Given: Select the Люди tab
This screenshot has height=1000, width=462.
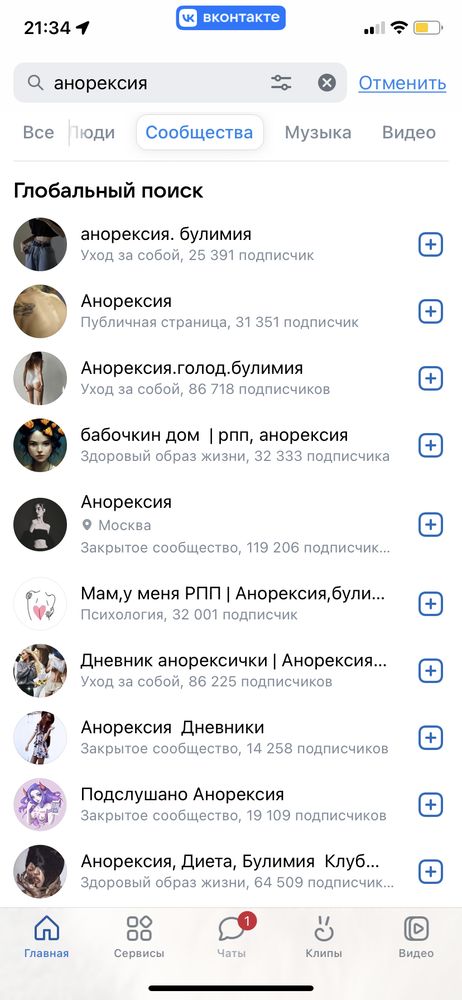Looking at the screenshot, I should [x=93, y=133].
